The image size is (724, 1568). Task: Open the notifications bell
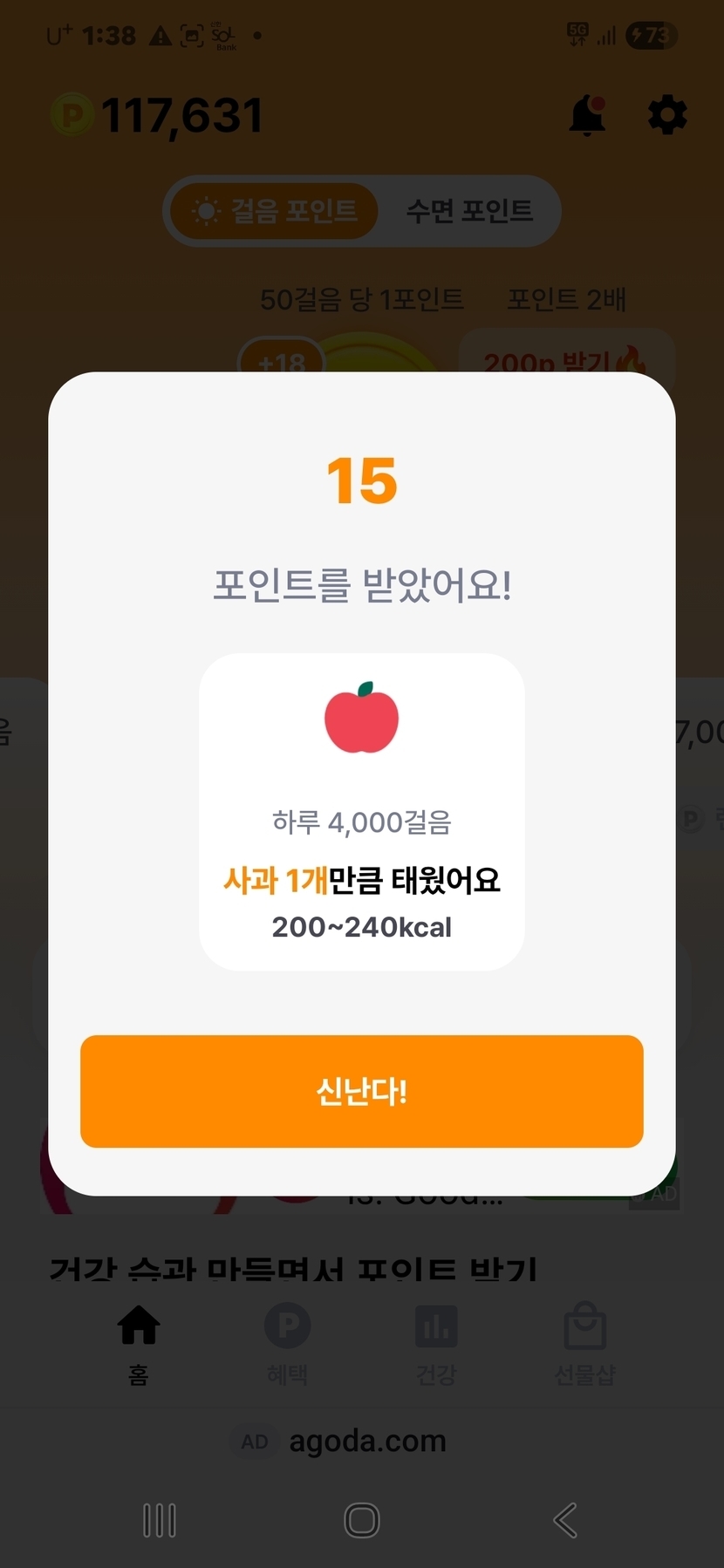587,115
